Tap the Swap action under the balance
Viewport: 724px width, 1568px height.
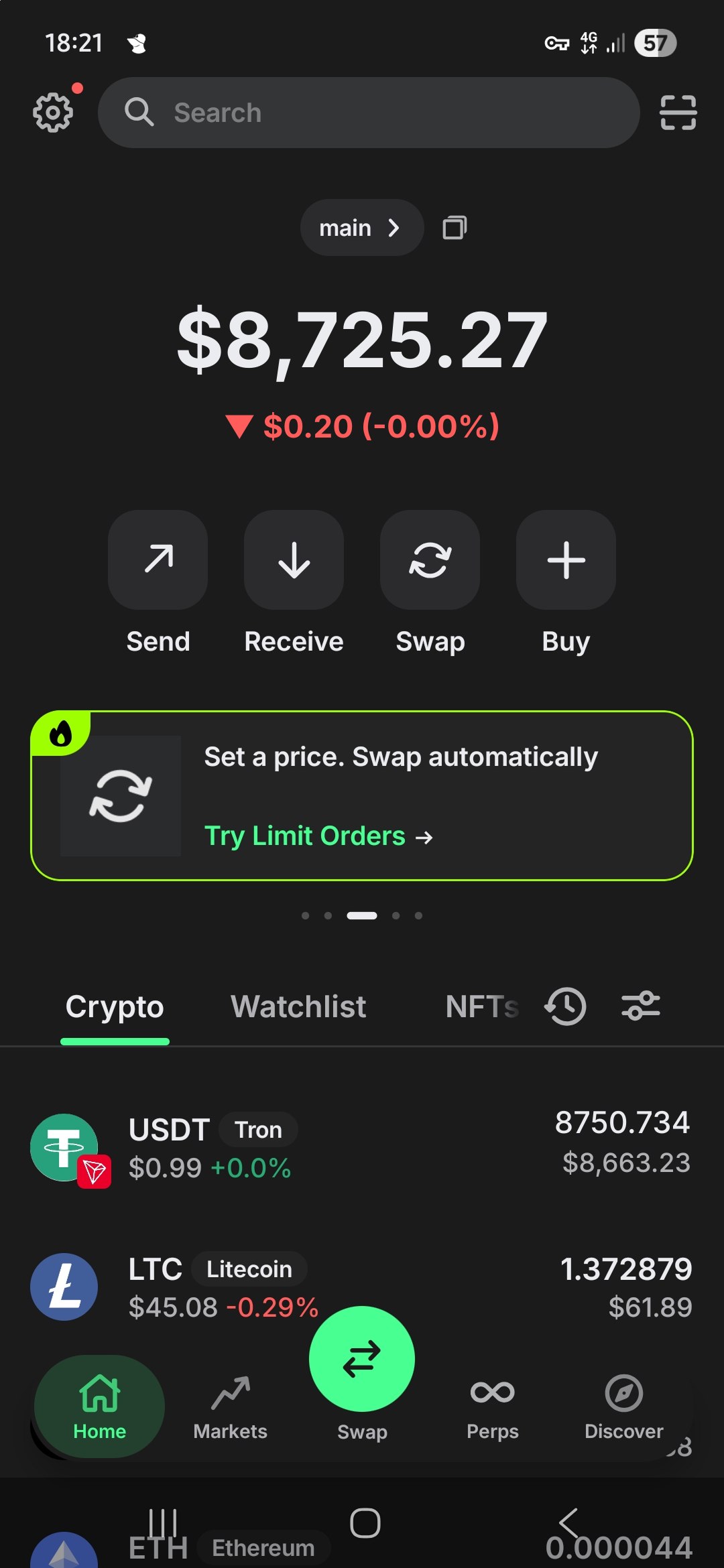click(x=430, y=583)
